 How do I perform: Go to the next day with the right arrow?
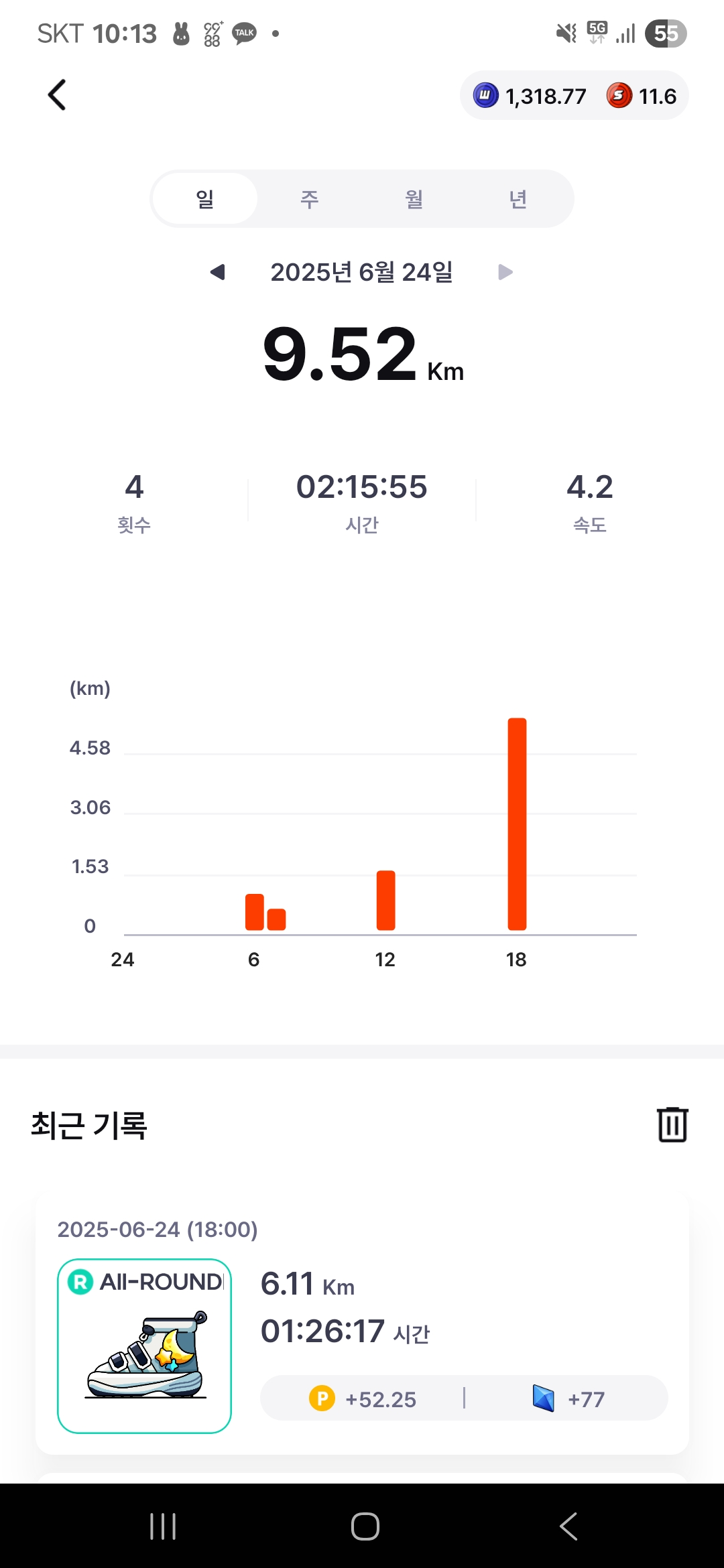(505, 272)
